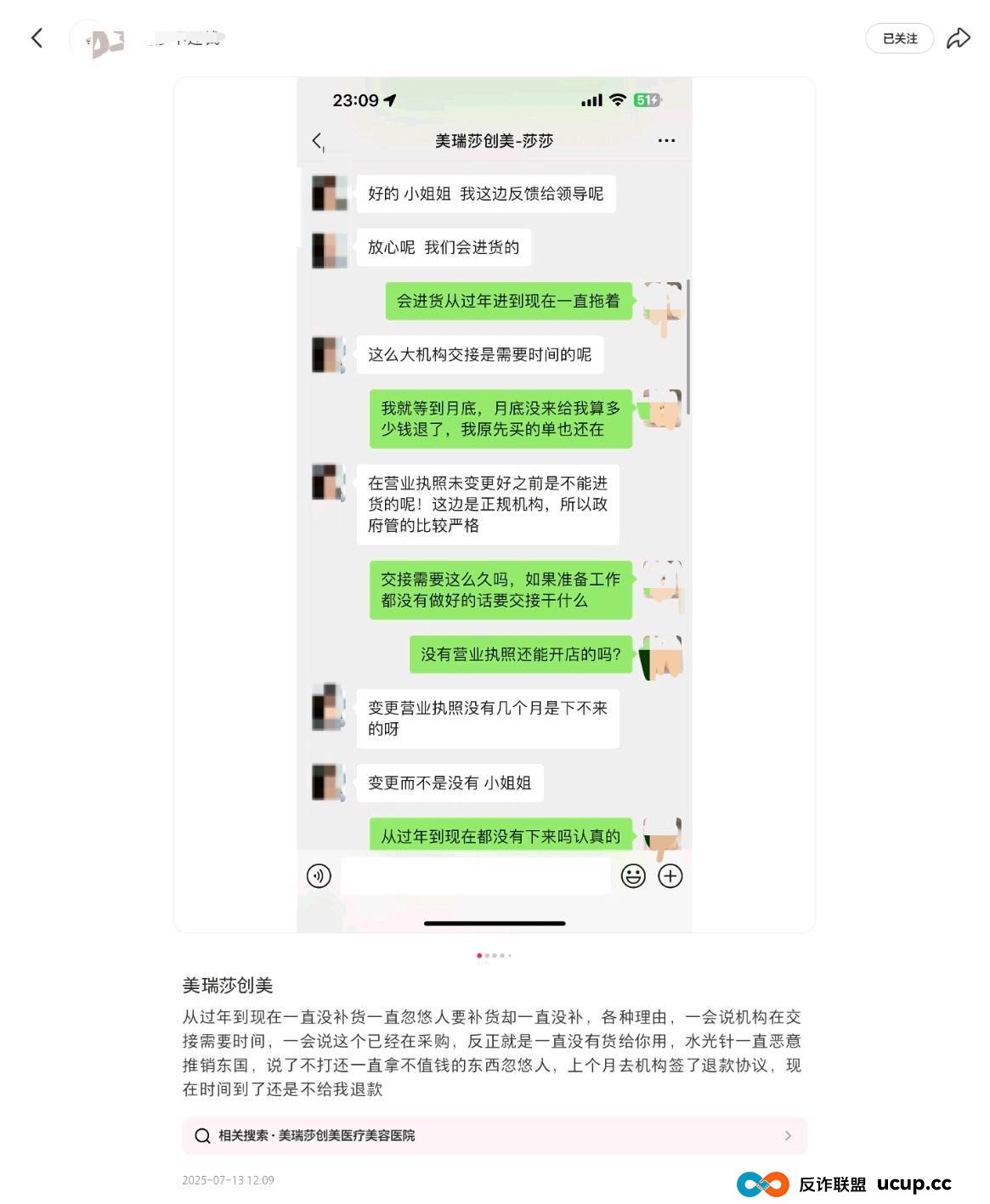Open the chat screenshot image full screen

(x=494, y=505)
